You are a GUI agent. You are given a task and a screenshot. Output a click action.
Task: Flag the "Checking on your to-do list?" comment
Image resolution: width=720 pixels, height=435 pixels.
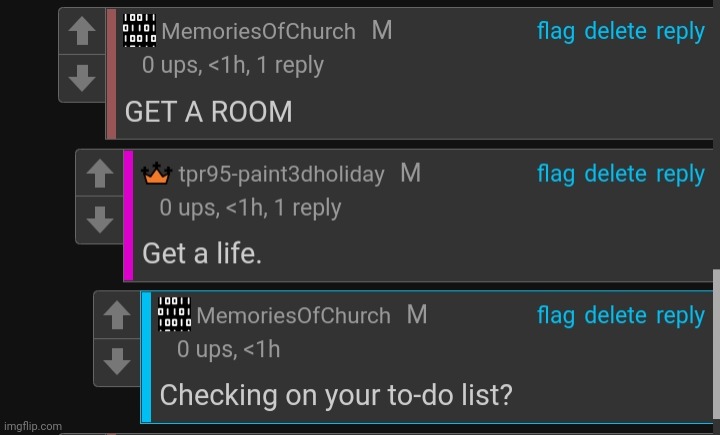pyautogui.click(x=556, y=316)
